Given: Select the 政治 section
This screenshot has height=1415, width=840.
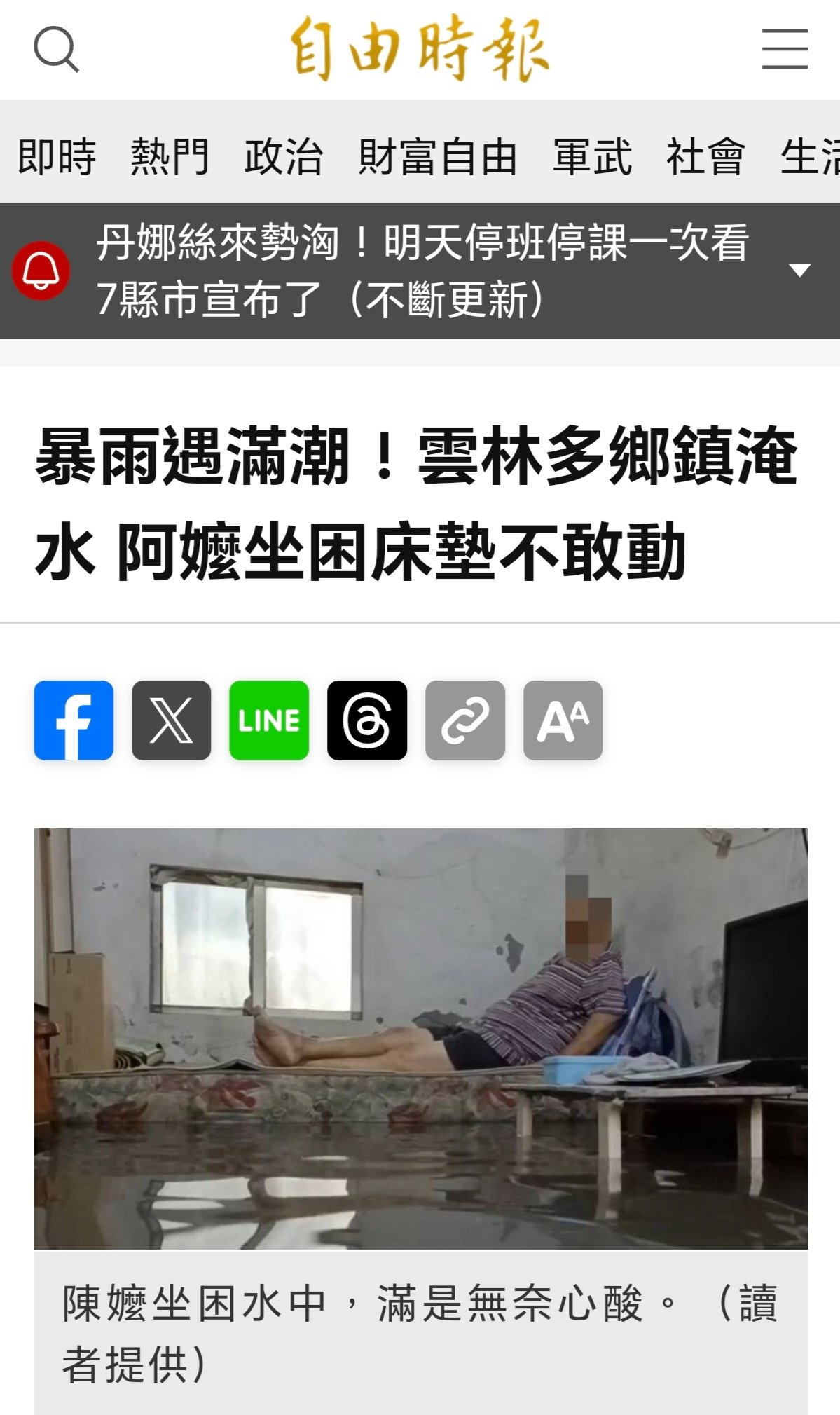Looking at the screenshot, I should [284, 156].
